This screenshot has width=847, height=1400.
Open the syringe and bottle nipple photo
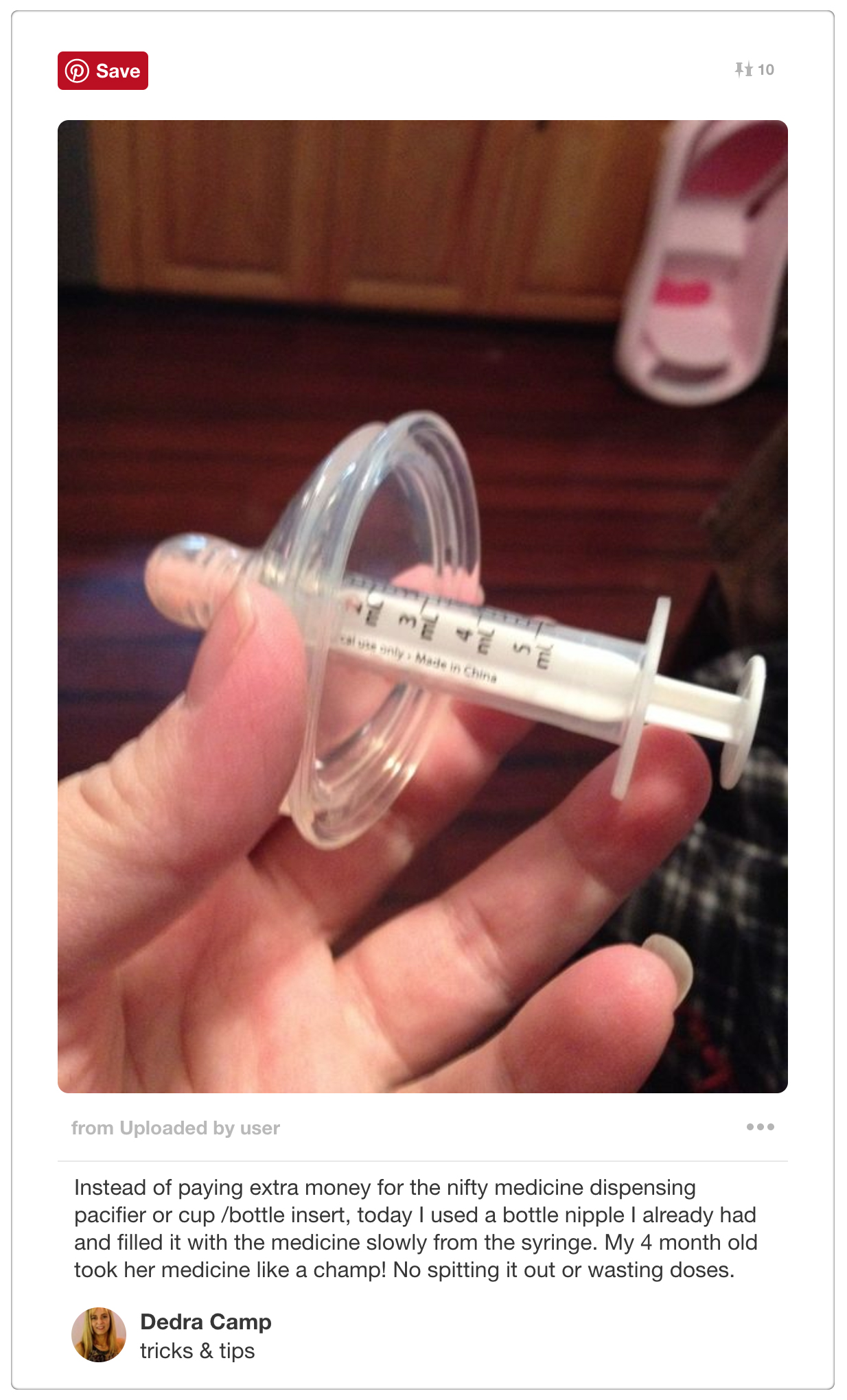pos(422,605)
